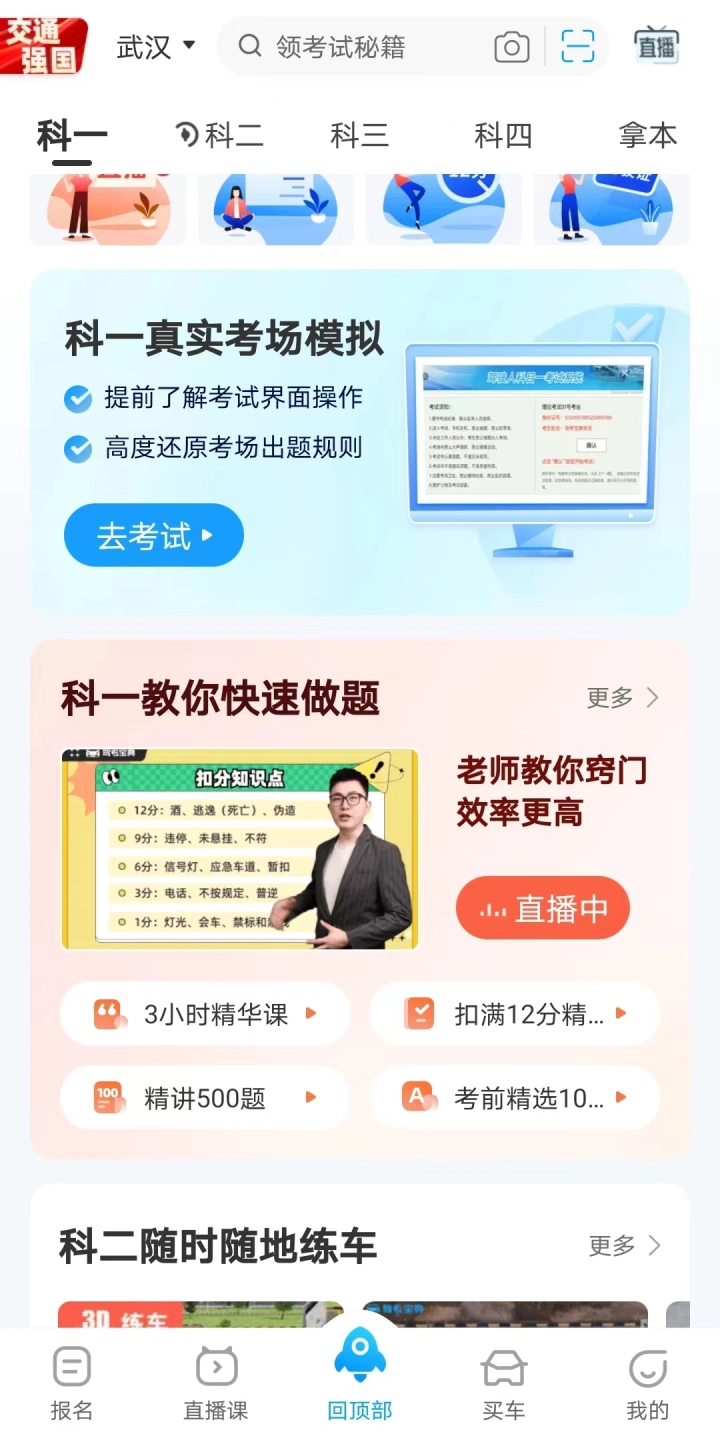Open the 我的 profile tab
This screenshot has width=720, height=1438.
point(647,1383)
